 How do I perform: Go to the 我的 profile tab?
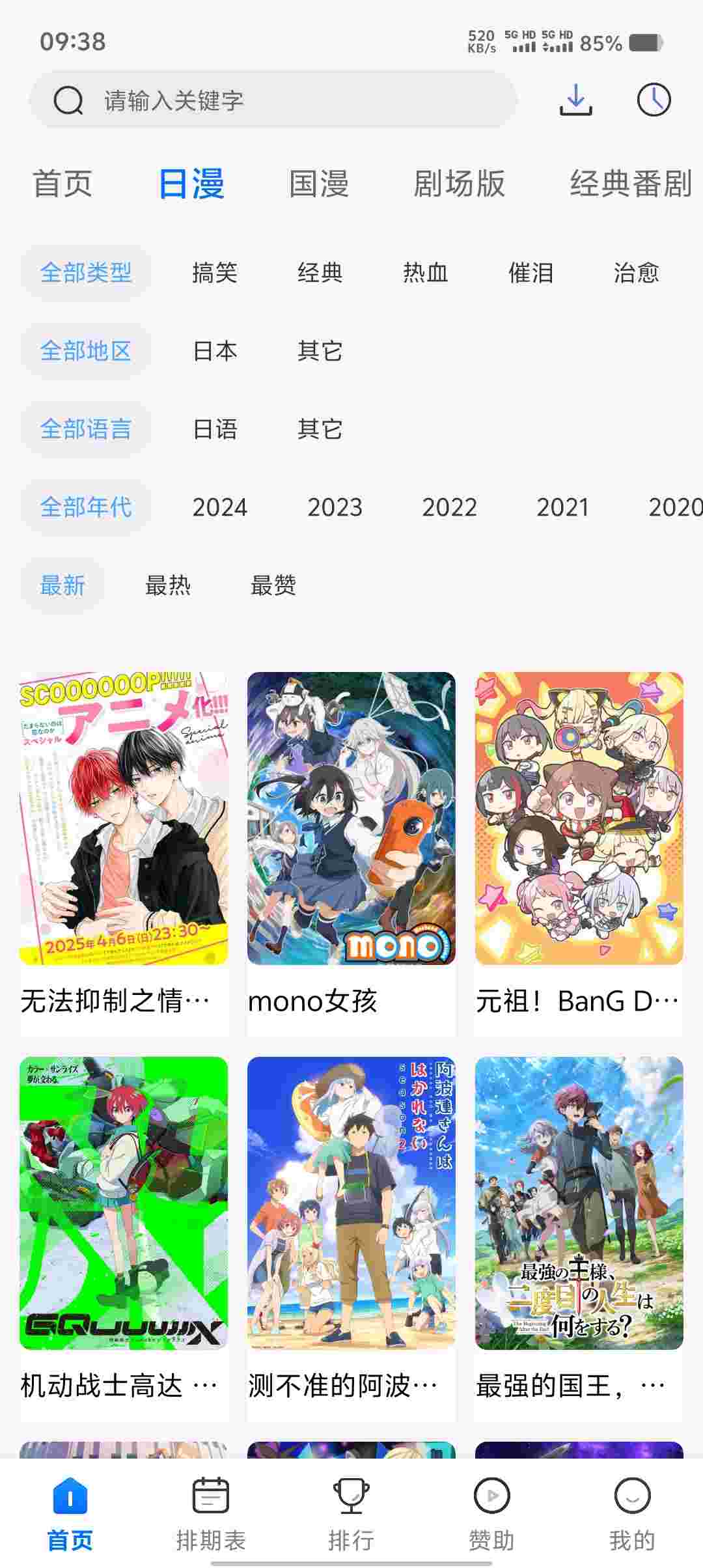coord(632,1513)
